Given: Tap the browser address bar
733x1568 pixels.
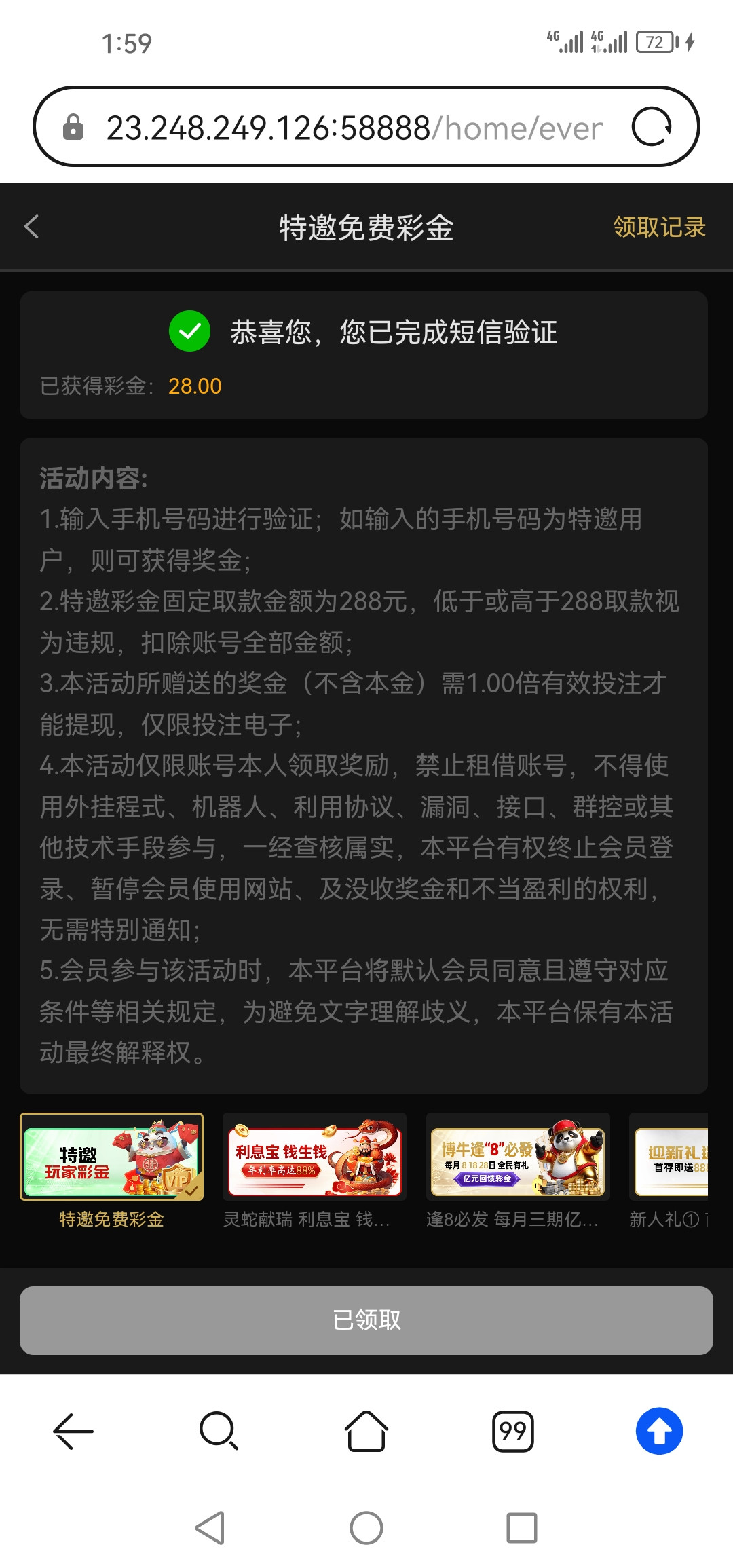Looking at the screenshot, I should pos(353,128).
